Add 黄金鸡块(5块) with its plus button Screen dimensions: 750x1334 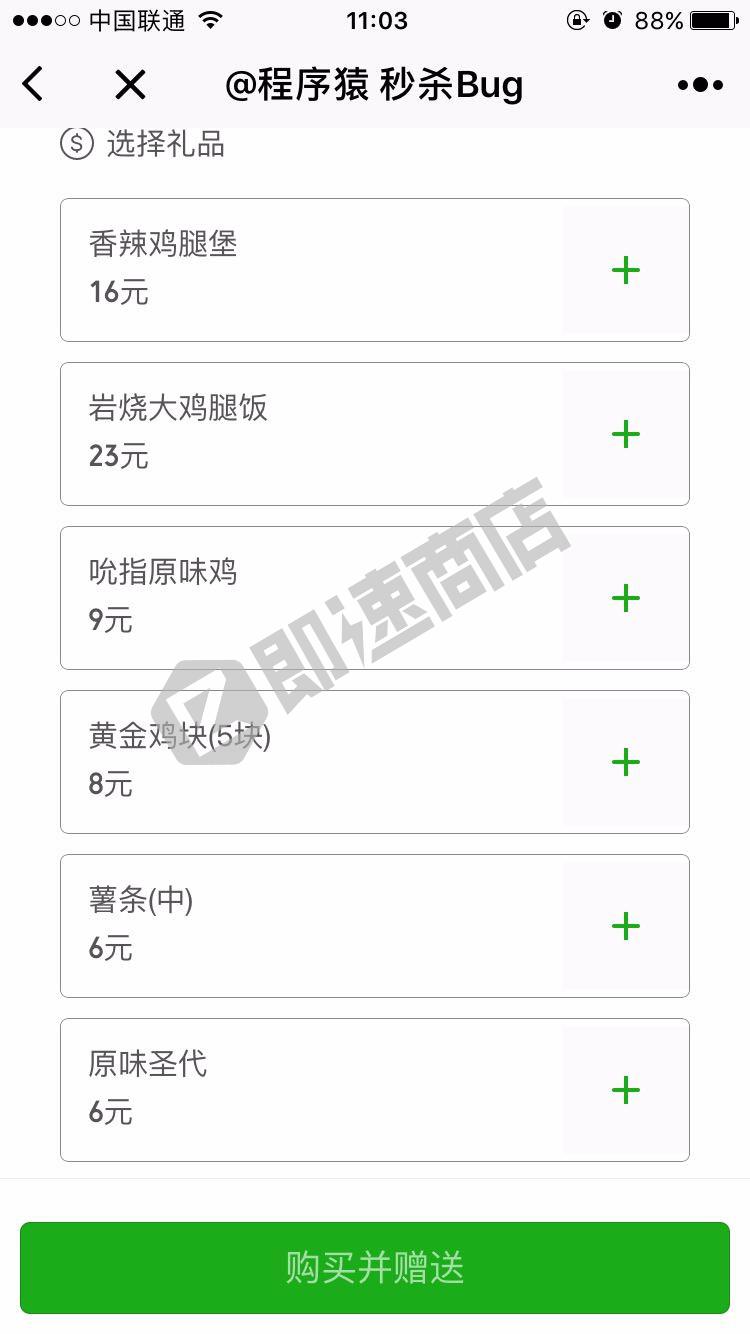pos(626,762)
